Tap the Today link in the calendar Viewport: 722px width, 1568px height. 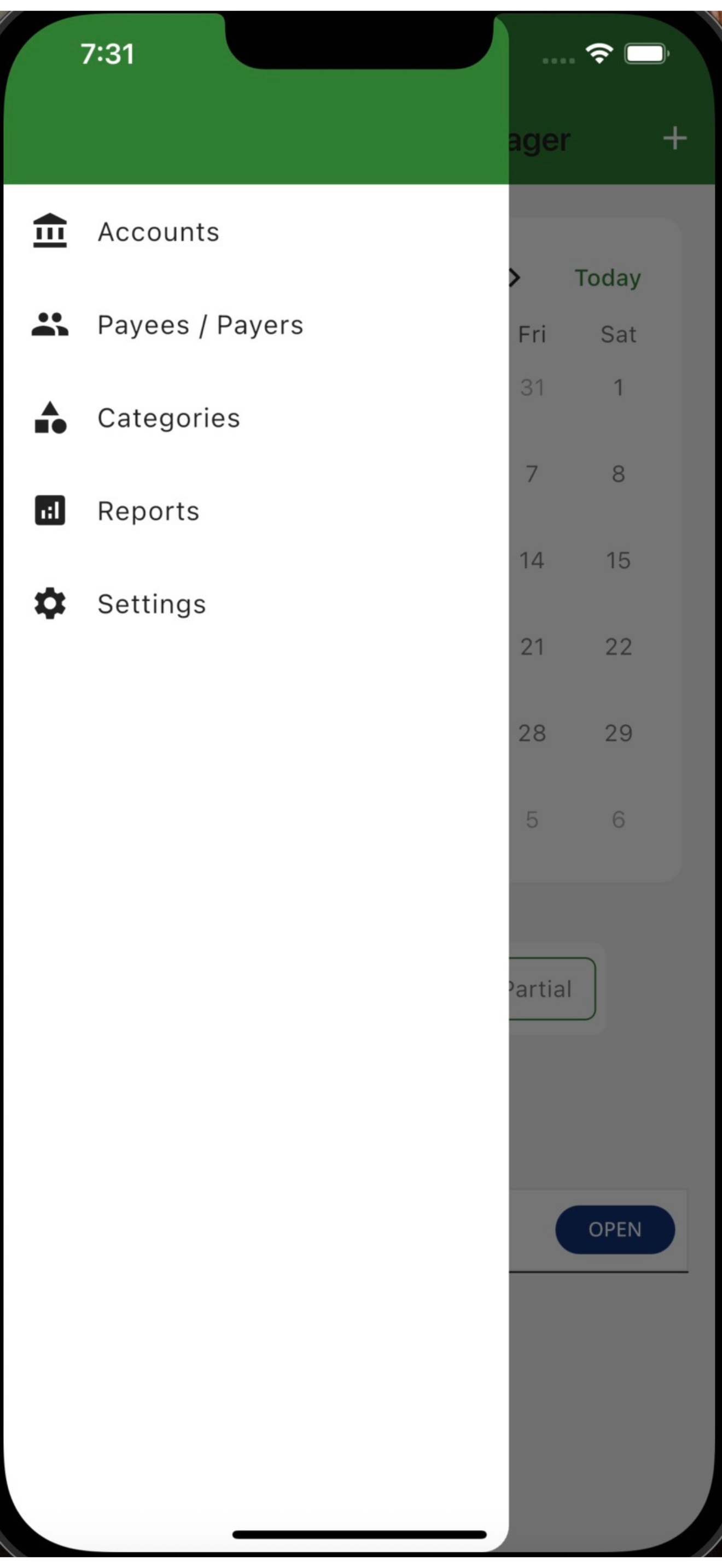tap(607, 278)
